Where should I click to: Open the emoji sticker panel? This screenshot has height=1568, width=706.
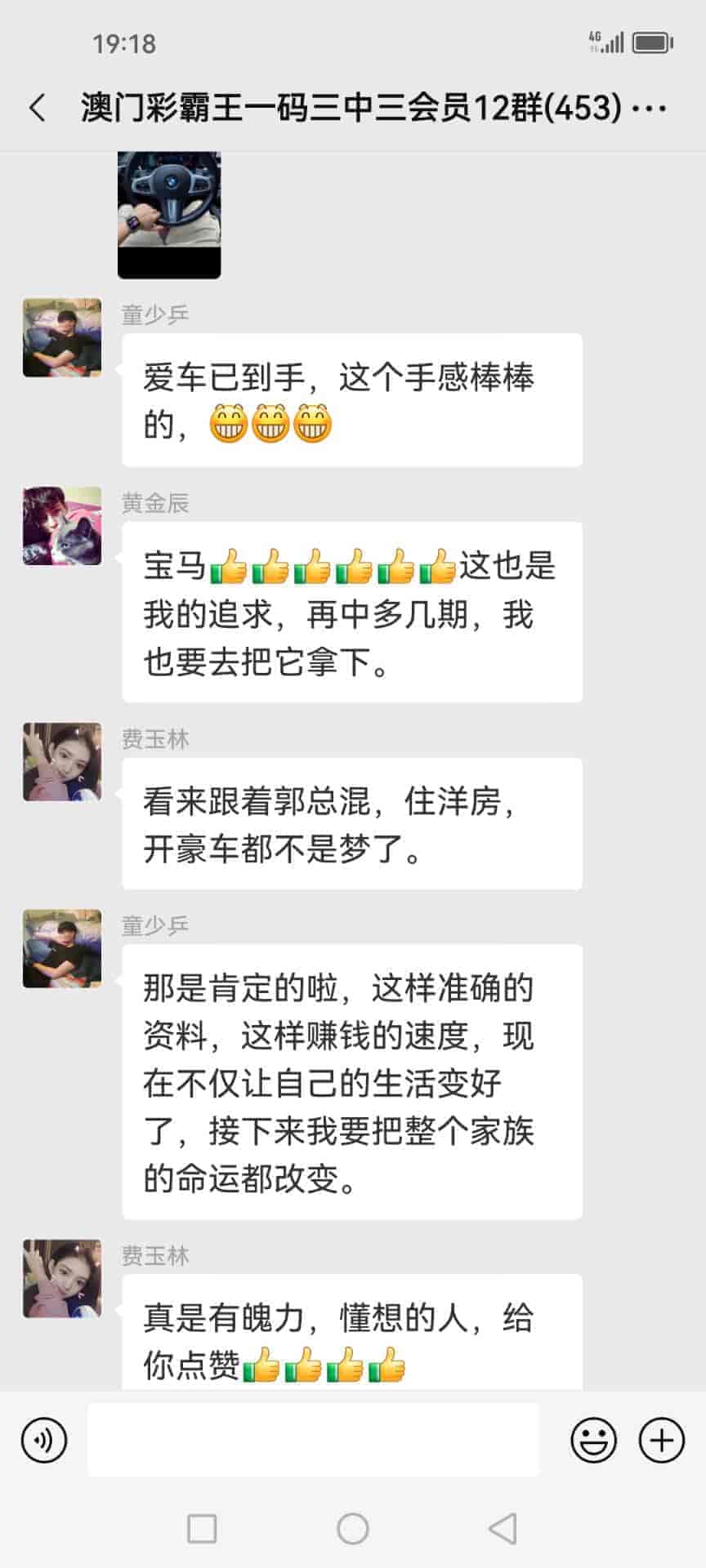point(593,1441)
